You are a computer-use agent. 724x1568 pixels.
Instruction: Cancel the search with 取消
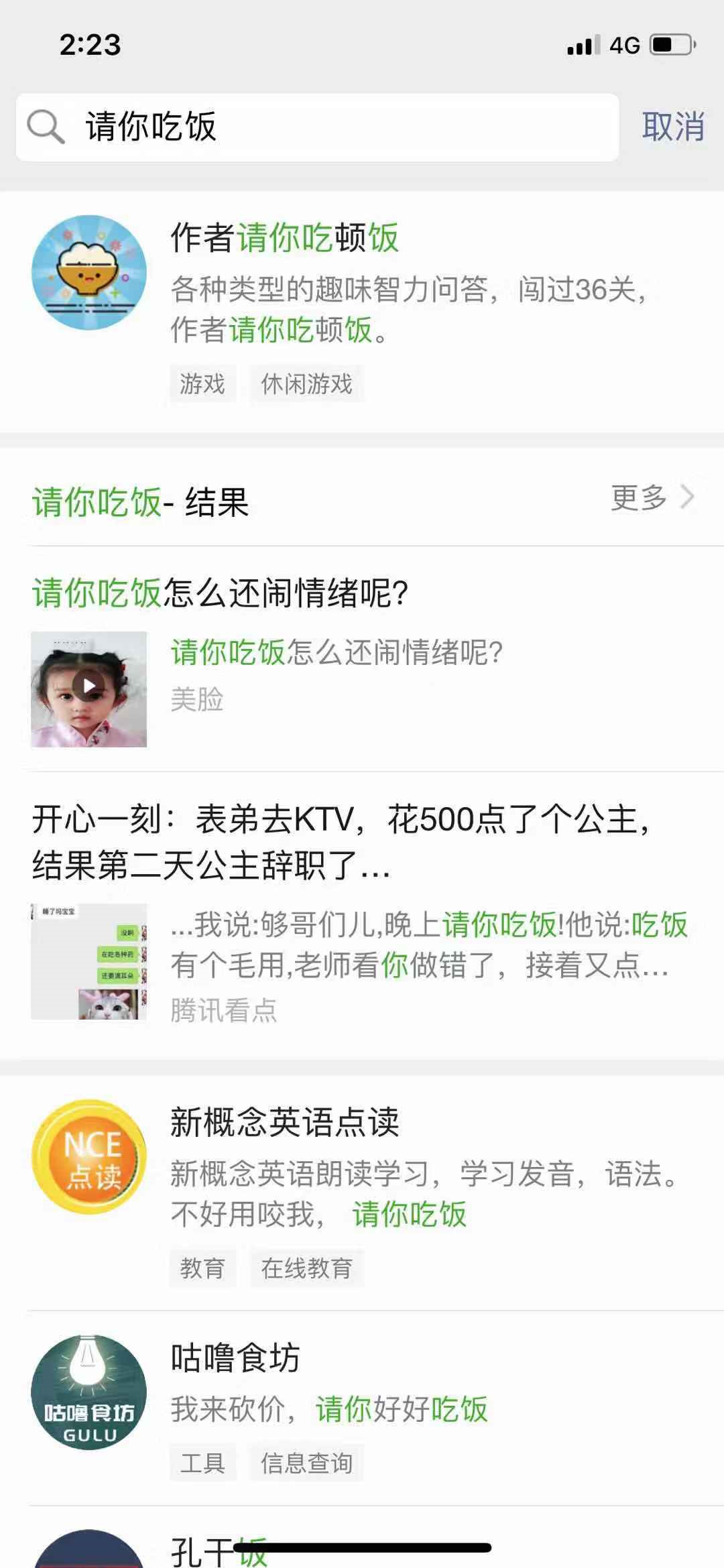[672, 127]
